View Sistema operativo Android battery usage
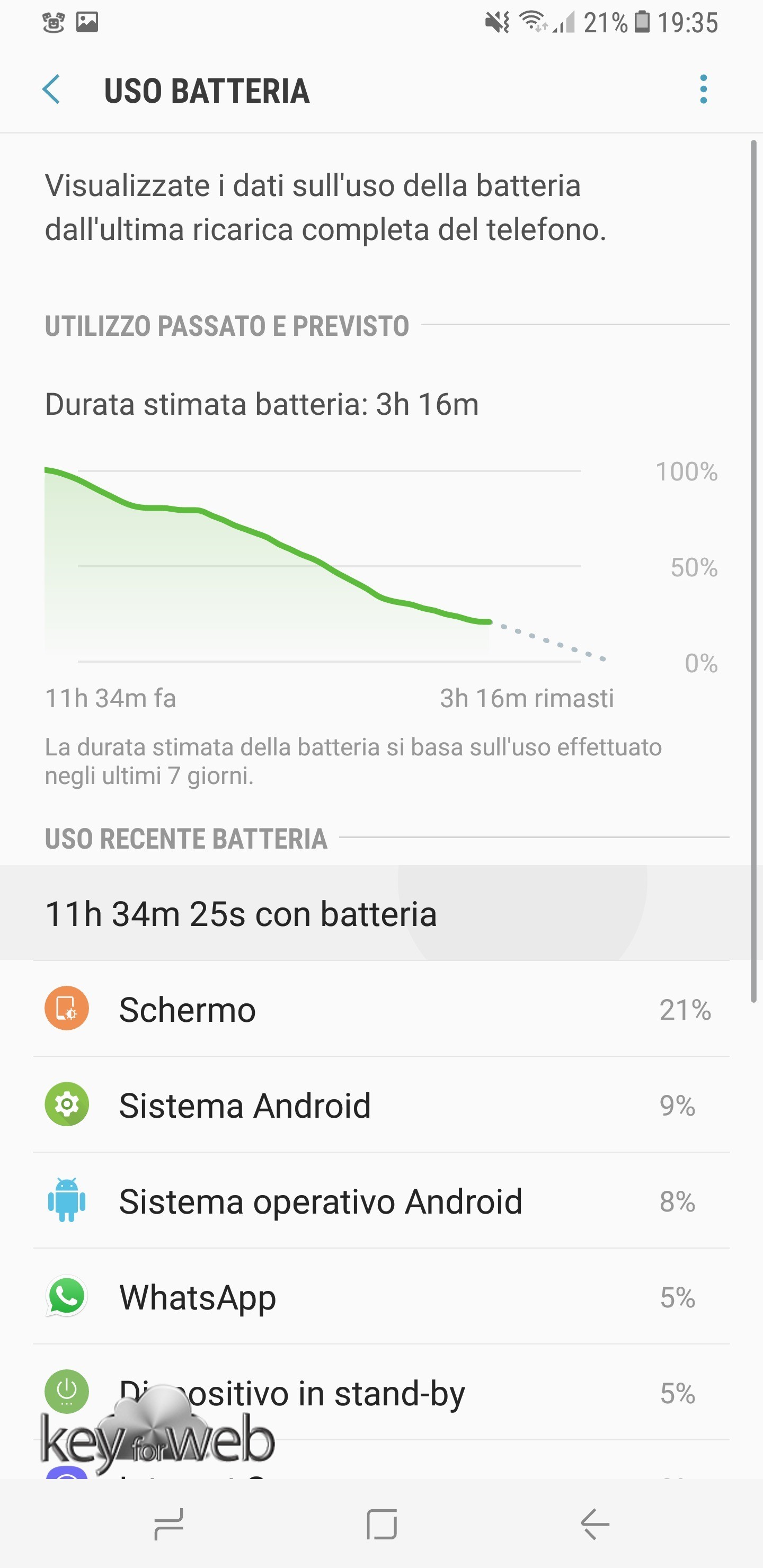The height and width of the screenshot is (1568, 763). 381,1201
